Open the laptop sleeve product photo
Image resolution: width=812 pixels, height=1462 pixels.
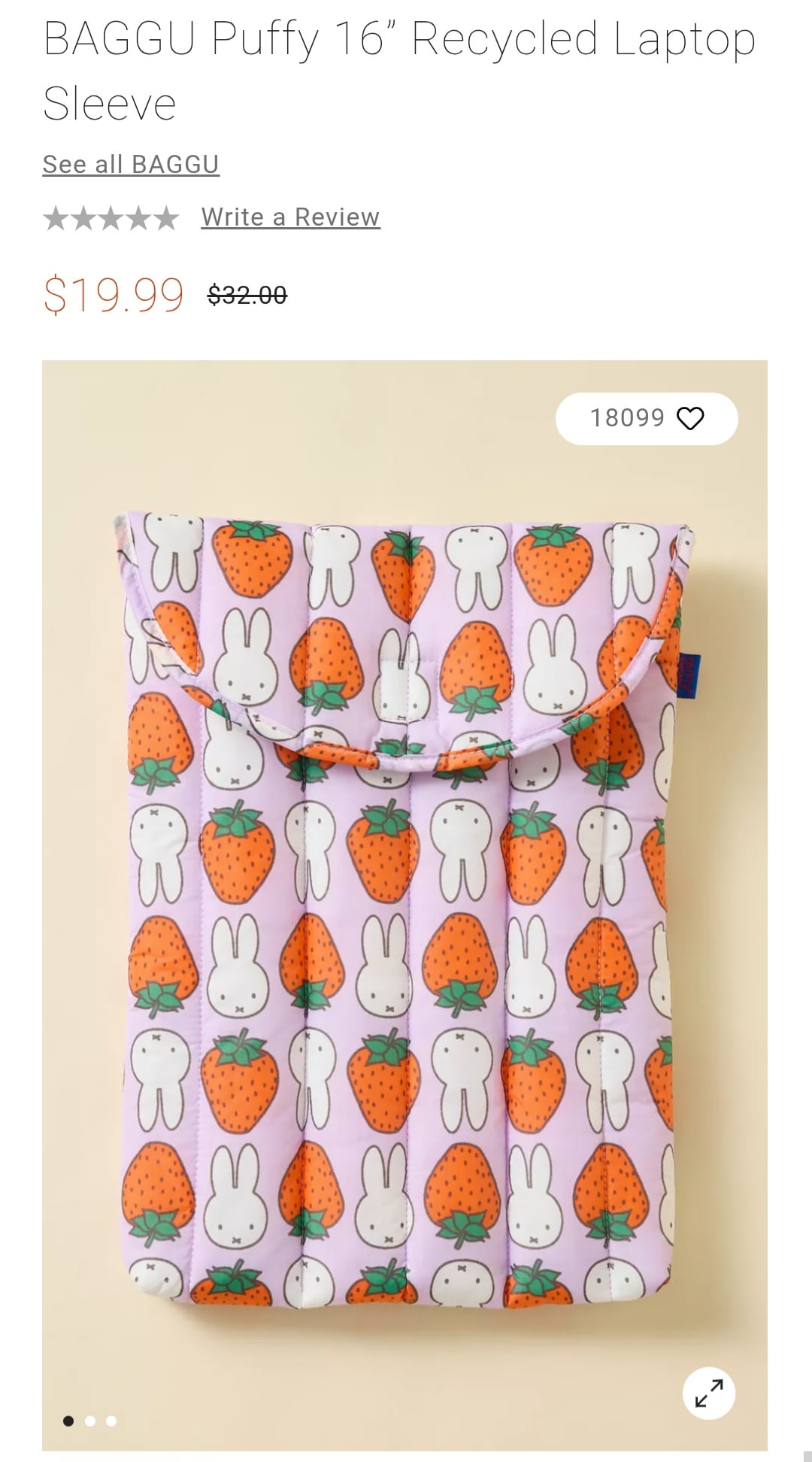tap(406, 902)
